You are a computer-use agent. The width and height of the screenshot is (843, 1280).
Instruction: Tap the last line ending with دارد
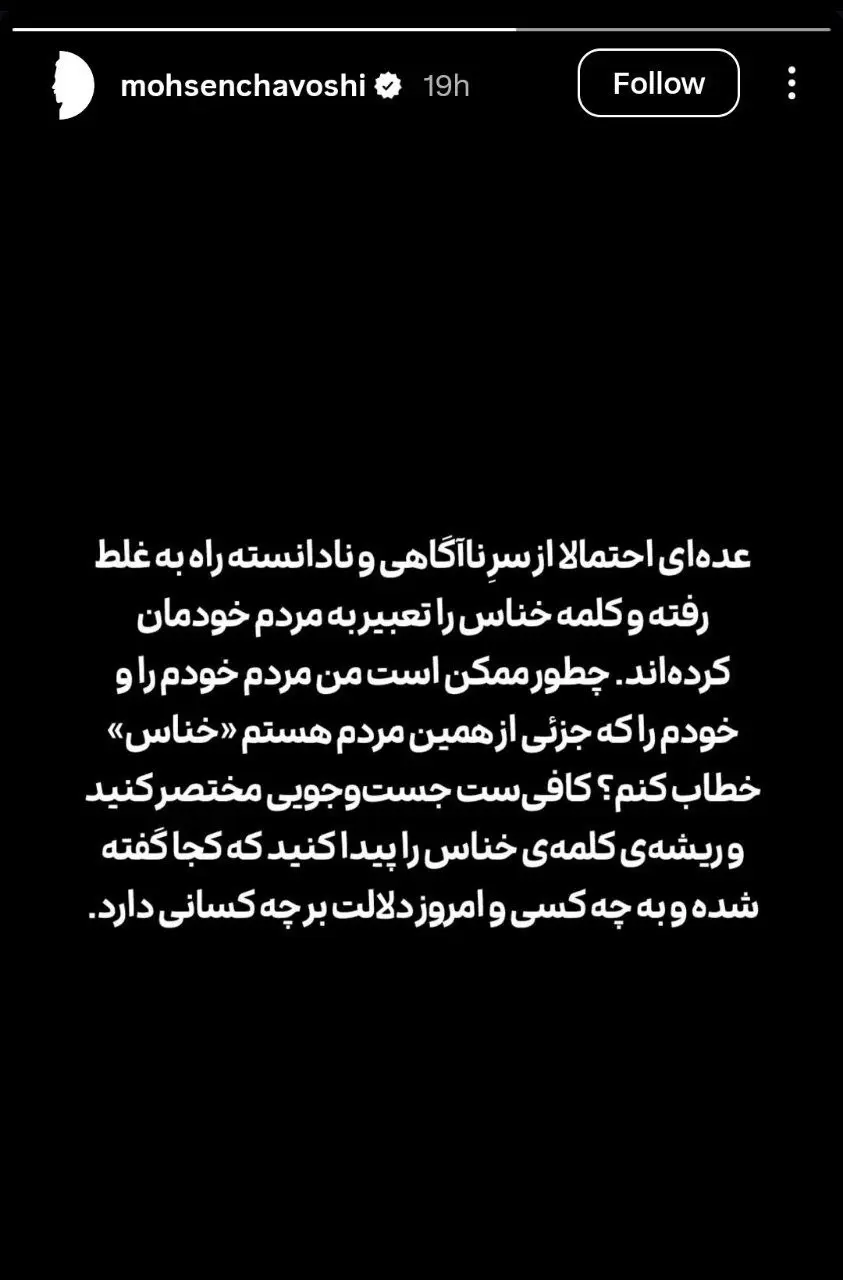click(430, 910)
